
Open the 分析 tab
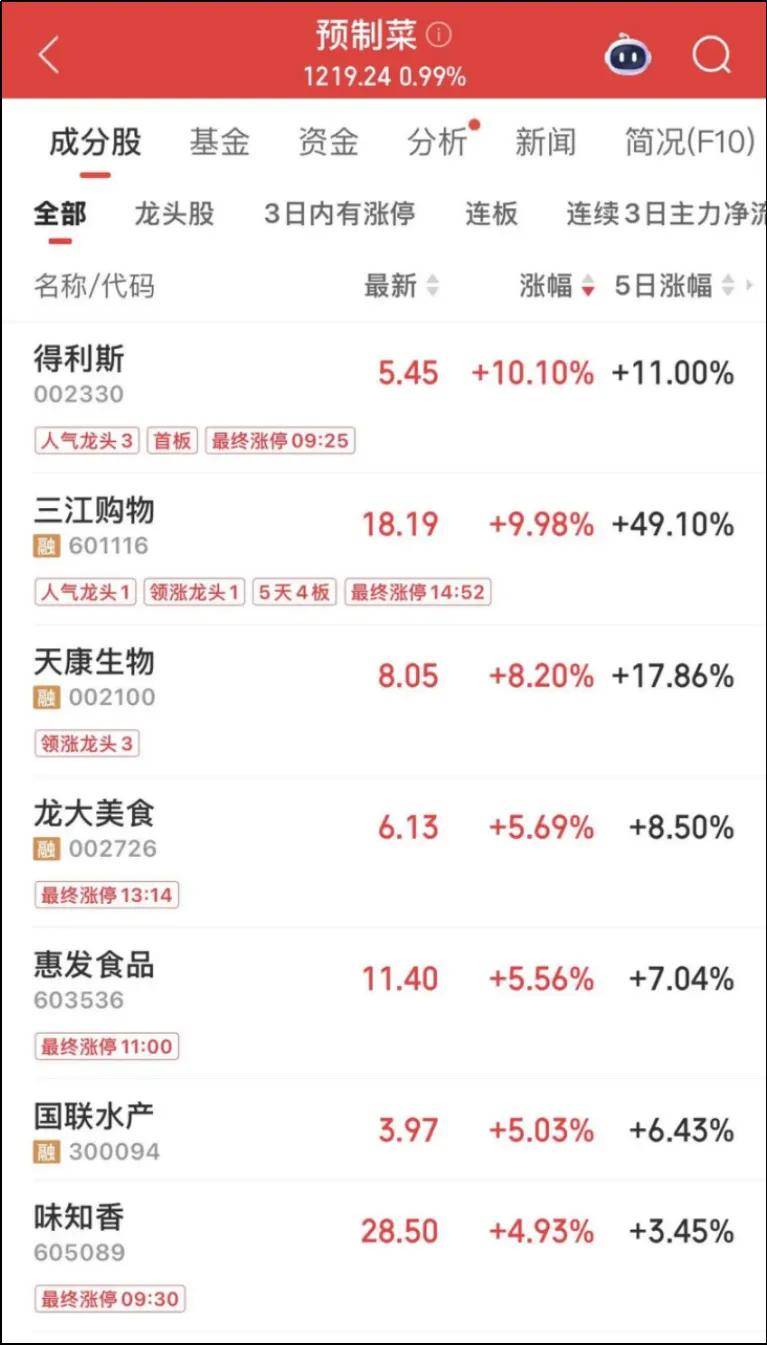437,142
